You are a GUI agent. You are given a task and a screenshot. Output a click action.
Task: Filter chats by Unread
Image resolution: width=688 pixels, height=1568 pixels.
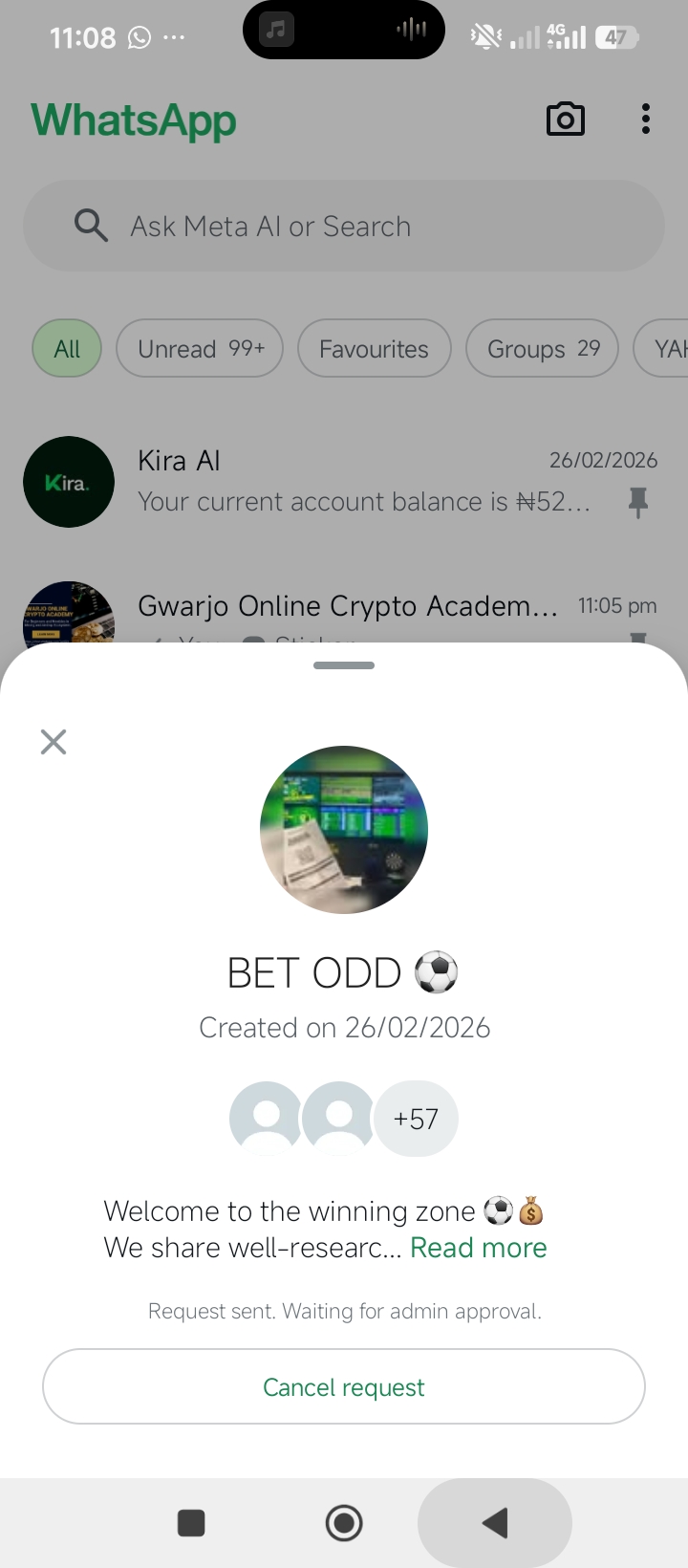pyautogui.click(x=200, y=349)
